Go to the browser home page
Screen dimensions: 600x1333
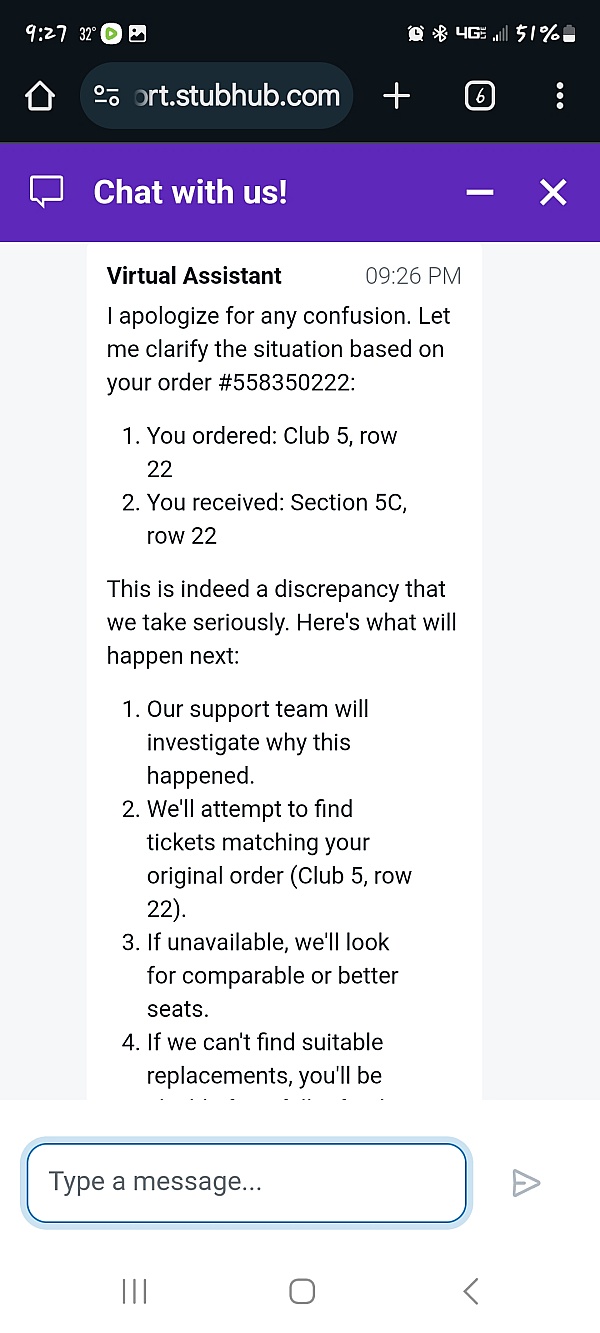(39, 96)
